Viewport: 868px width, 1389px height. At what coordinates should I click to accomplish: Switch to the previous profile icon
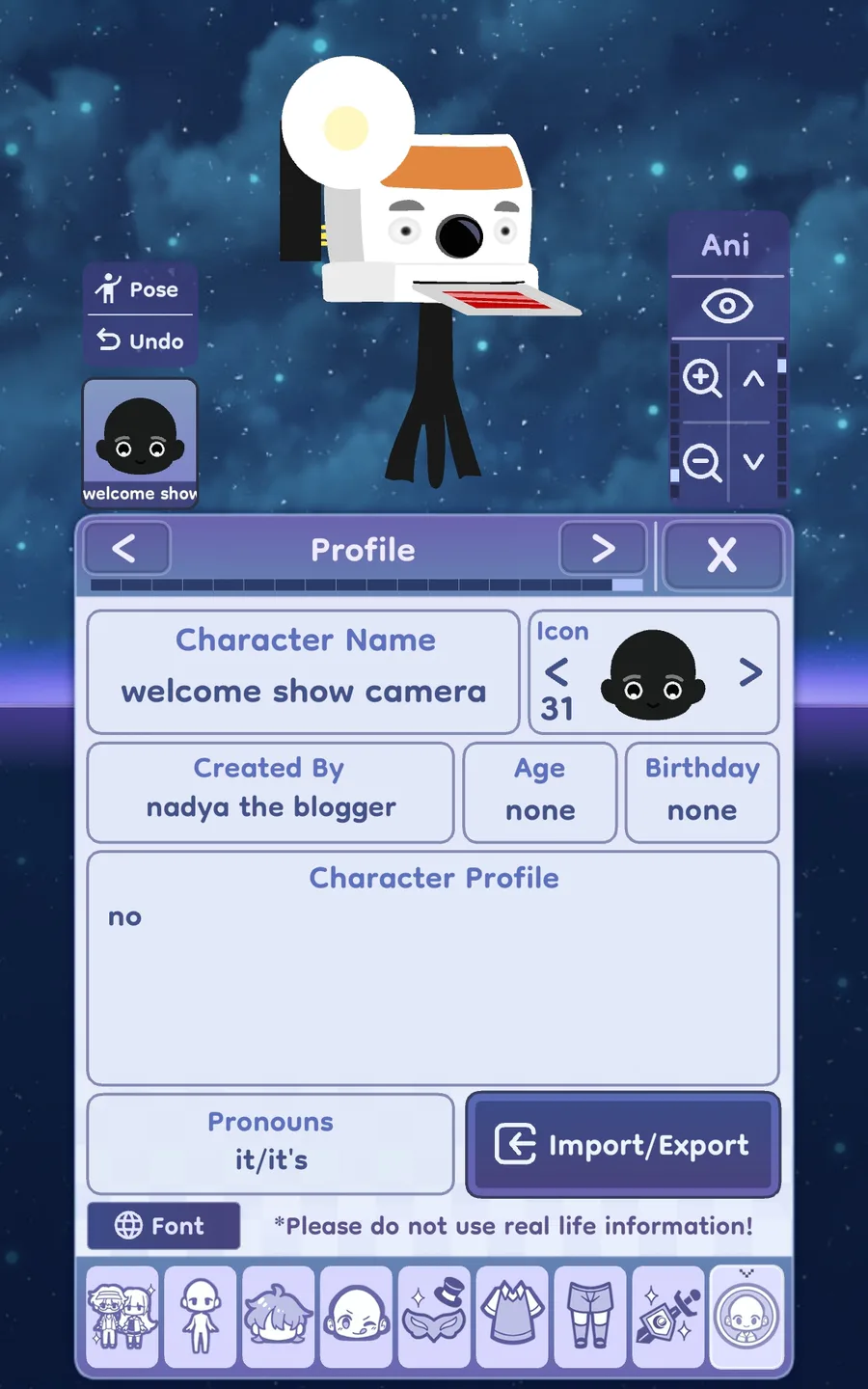[x=556, y=671]
